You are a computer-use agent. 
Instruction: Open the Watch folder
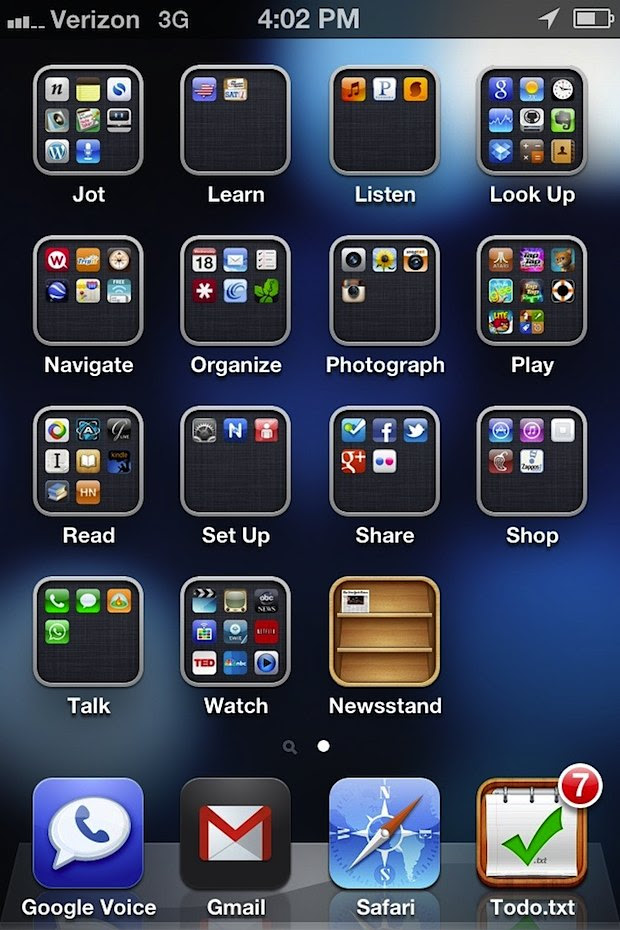[236, 631]
